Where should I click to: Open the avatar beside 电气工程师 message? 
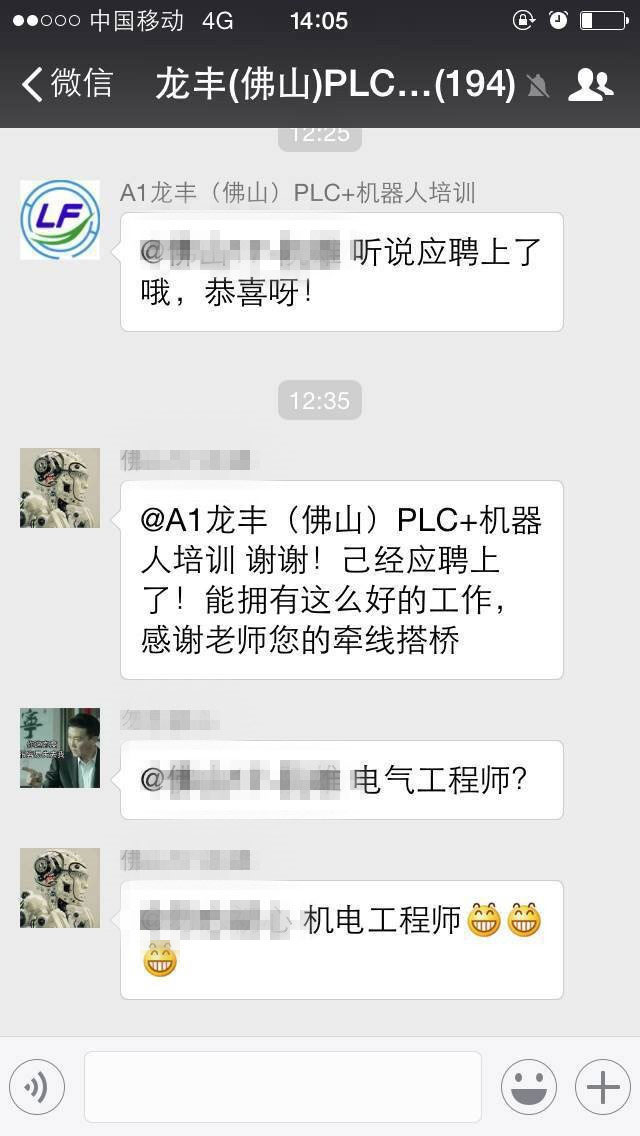coord(60,748)
